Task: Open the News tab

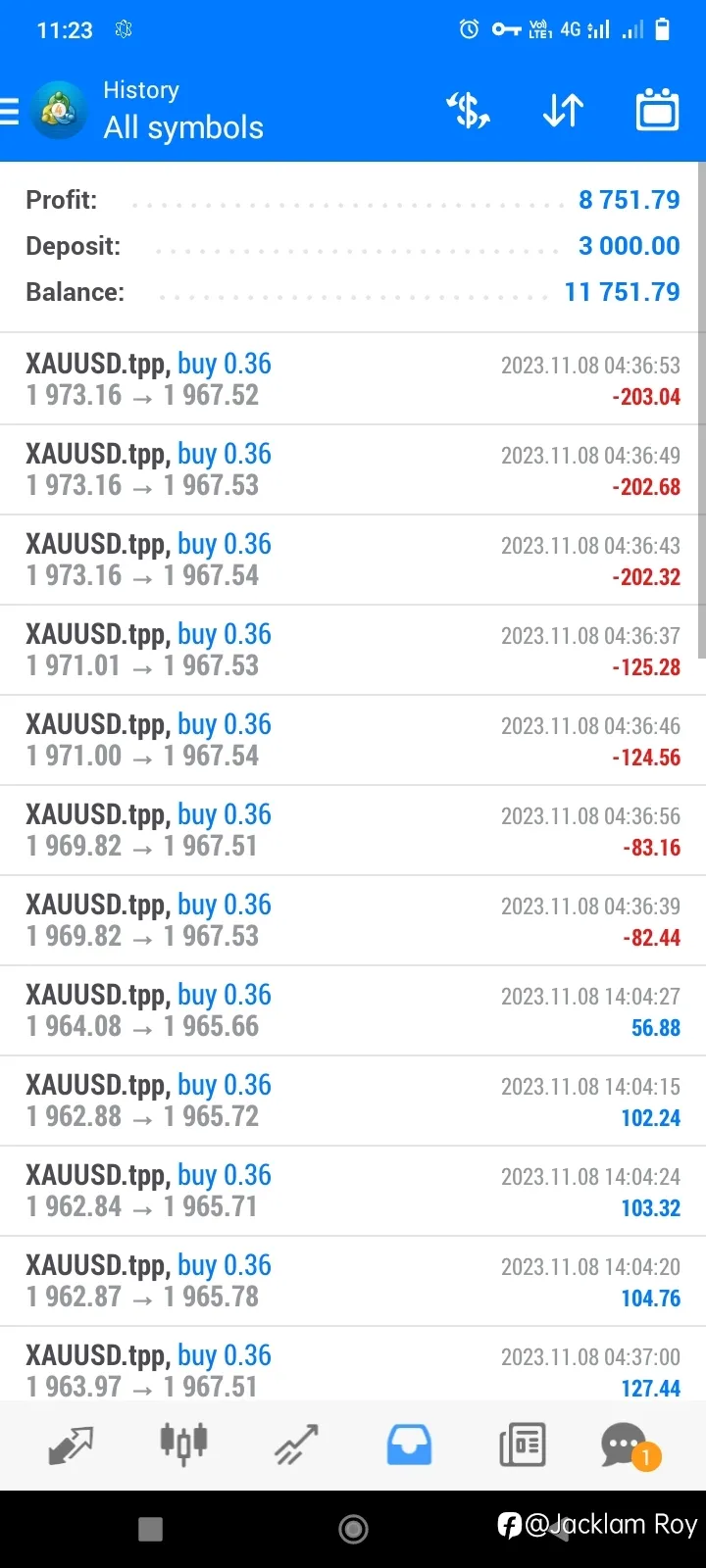Action: [522, 1445]
